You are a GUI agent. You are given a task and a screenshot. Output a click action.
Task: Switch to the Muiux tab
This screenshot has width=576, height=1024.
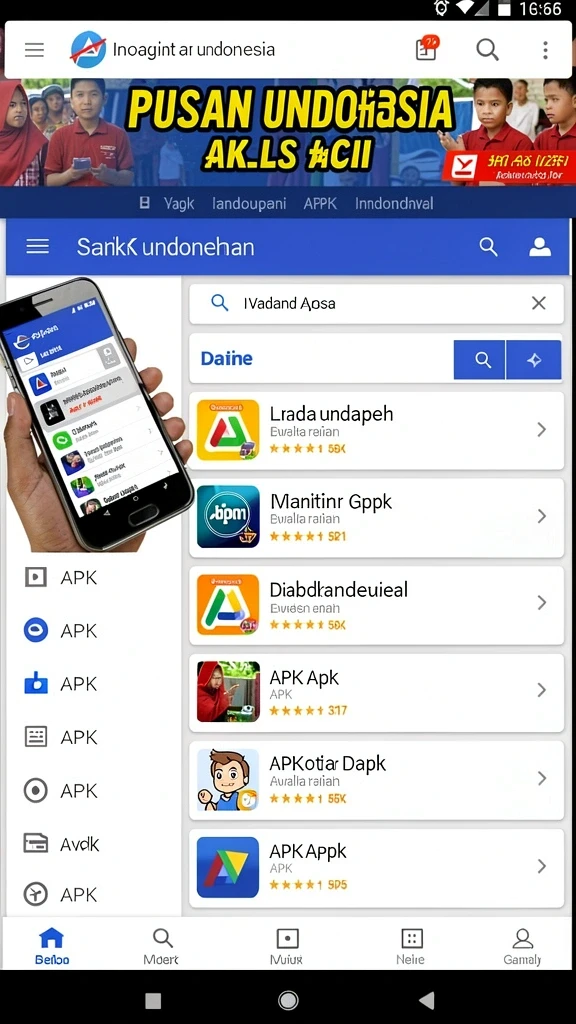tap(287, 946)
